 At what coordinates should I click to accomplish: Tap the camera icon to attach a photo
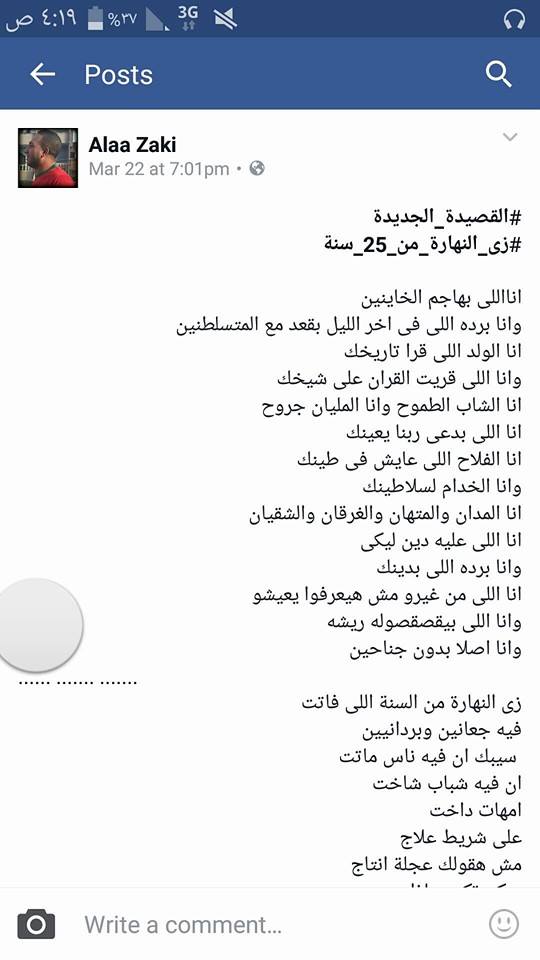[36, 924]
